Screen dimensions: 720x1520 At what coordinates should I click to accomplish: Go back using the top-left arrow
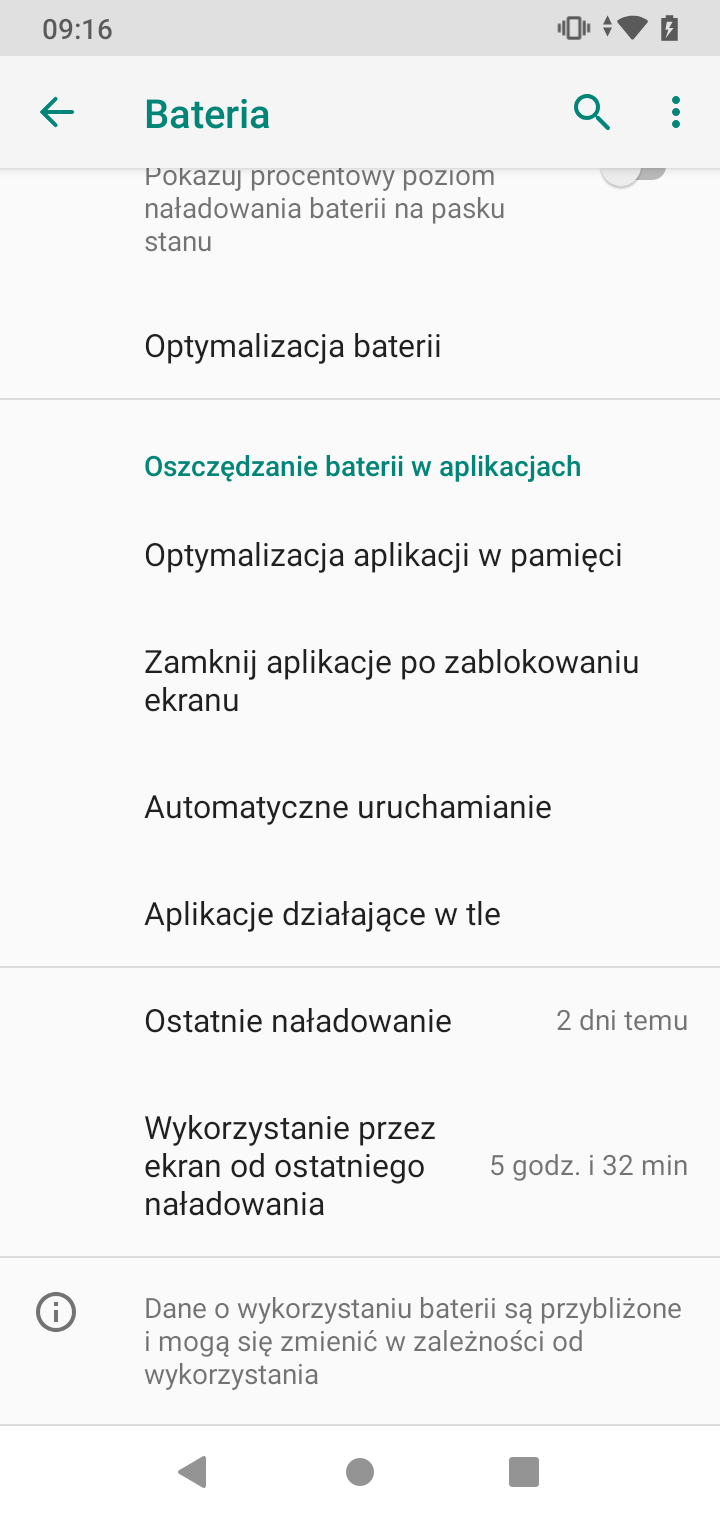(x=57, y=113)
